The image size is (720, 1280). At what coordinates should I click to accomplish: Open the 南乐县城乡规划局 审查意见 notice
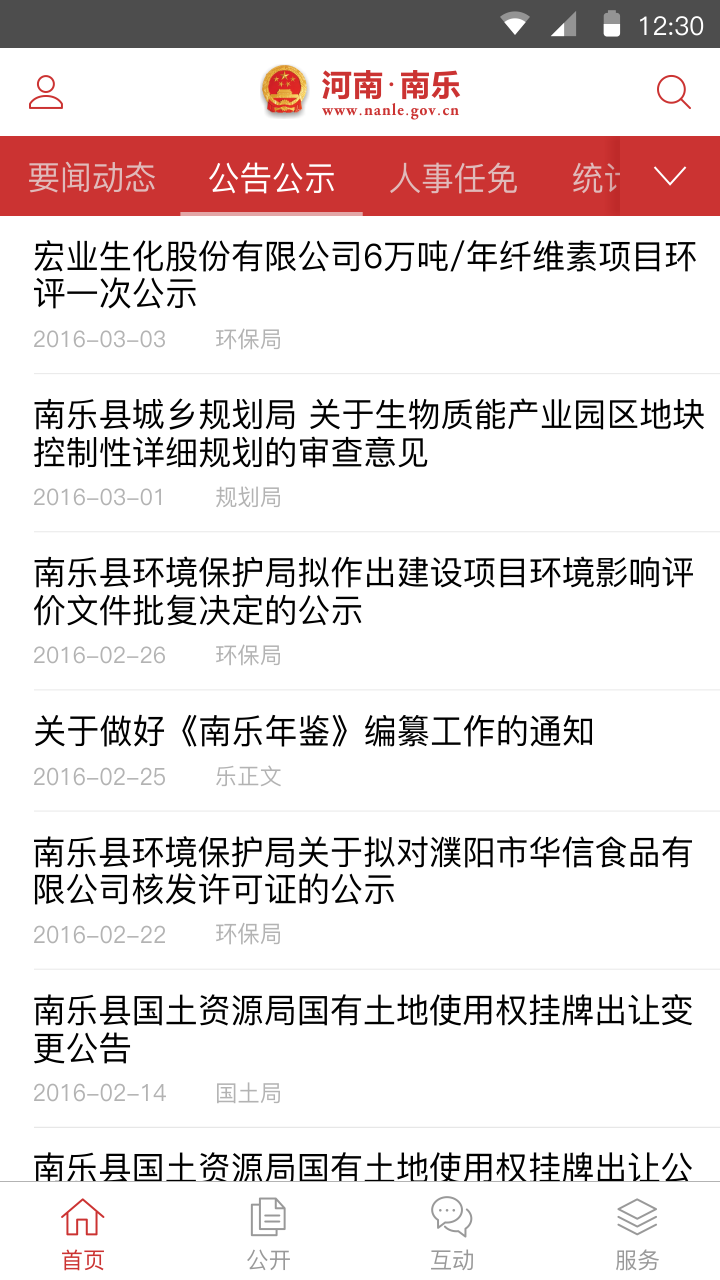pyautogui.click(x=360, y=453)
